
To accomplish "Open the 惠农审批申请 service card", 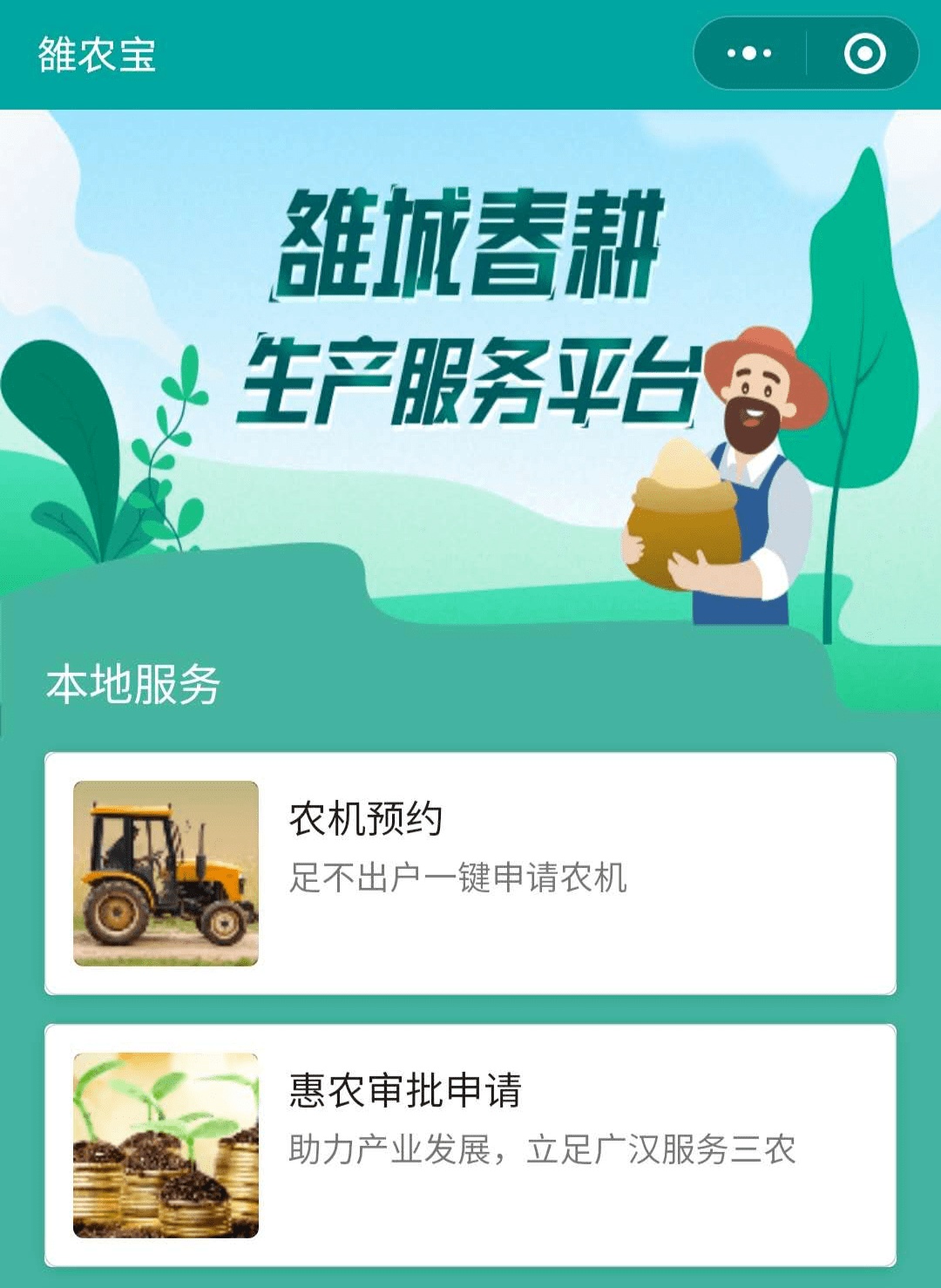I will pyautogui.click(x=470, y=1145).
